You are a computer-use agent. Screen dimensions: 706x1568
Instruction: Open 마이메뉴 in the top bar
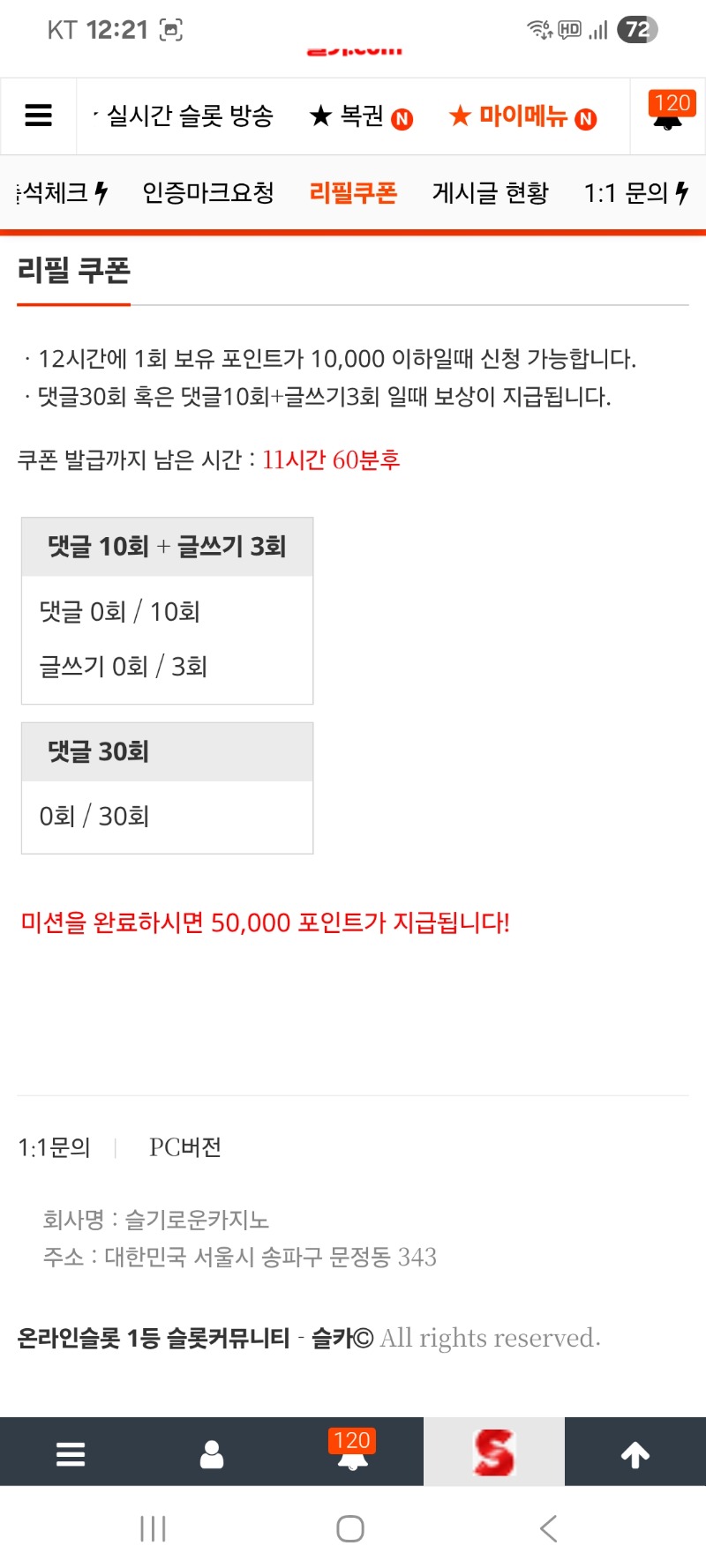click(x=522, y=116)
